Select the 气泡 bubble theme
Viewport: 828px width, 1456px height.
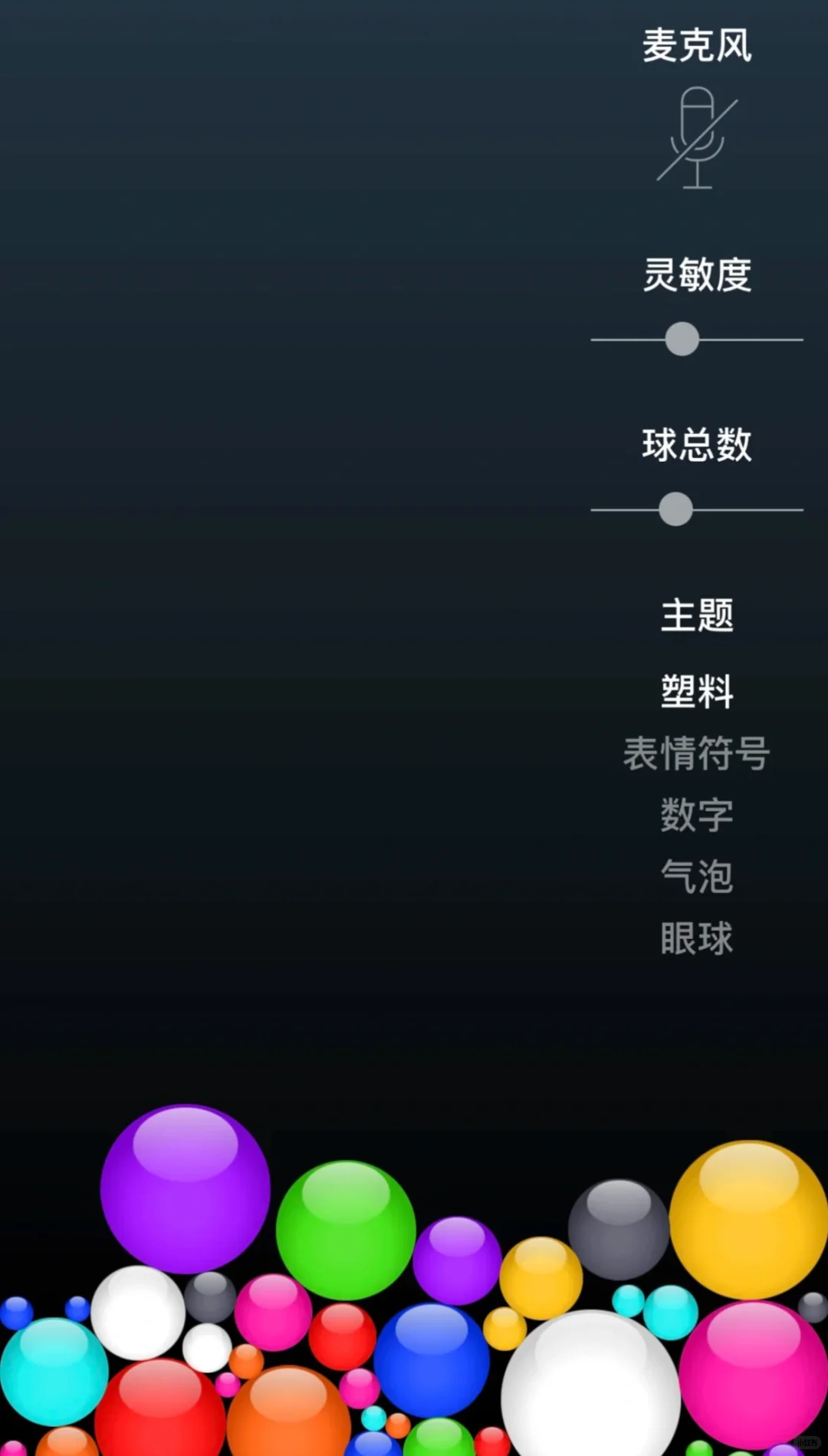point(697,876)
